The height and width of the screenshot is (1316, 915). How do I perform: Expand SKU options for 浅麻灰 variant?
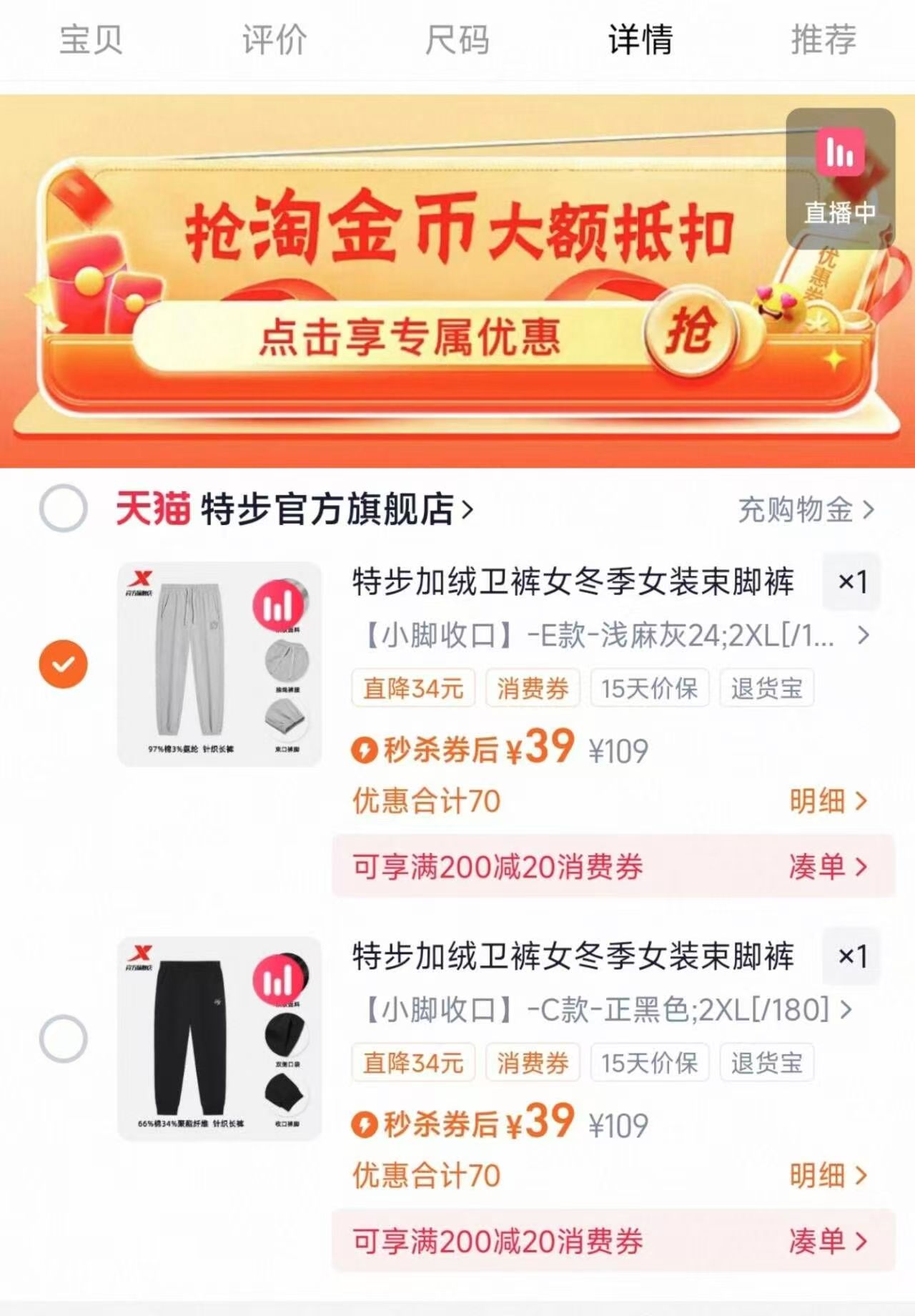coord(866,636)
